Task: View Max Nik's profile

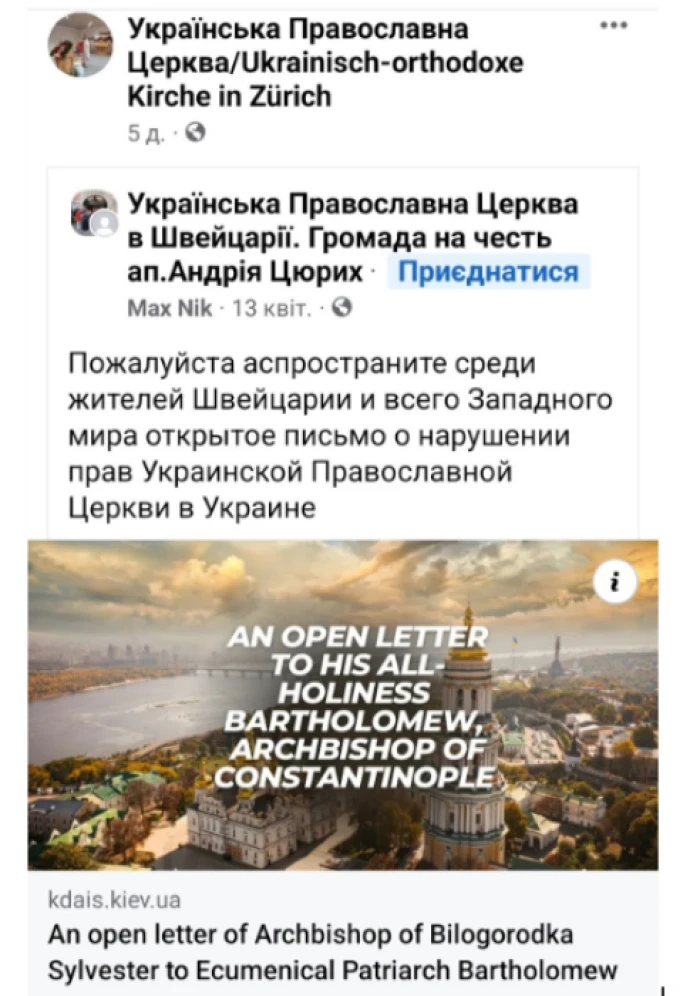Action: [169, 309]
